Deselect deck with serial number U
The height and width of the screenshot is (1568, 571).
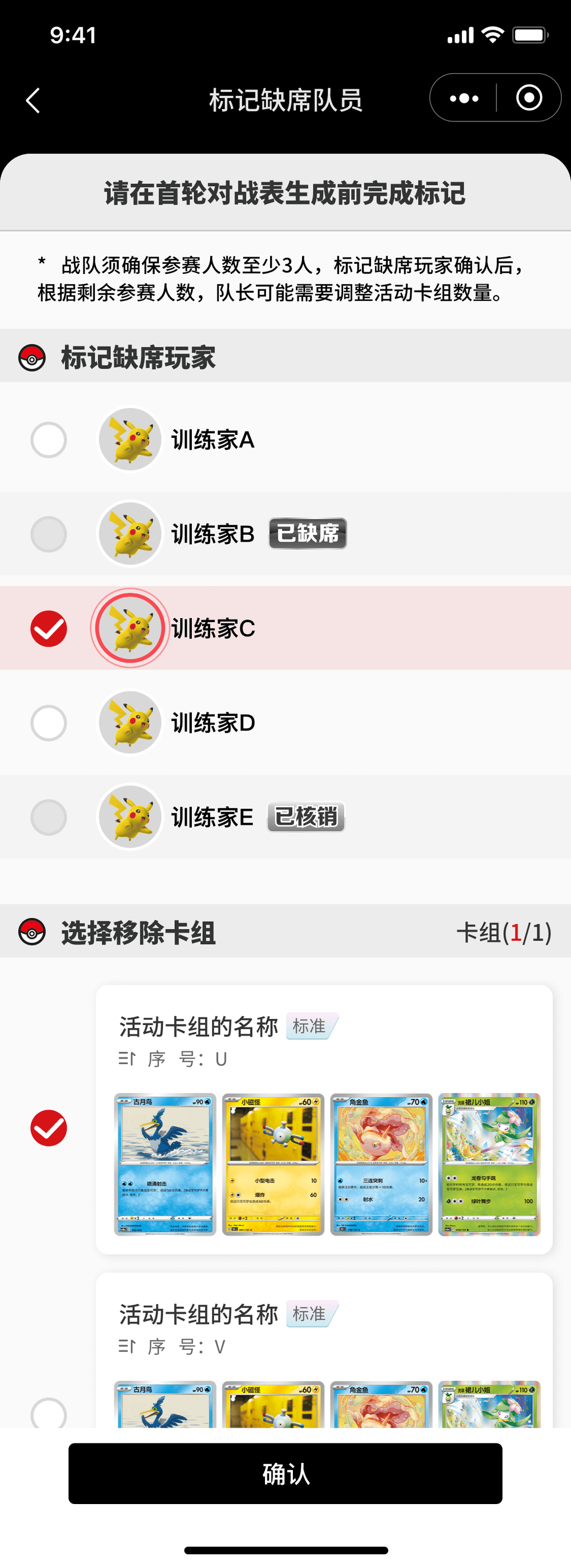pyautogui.click(x=49, y=1128)
